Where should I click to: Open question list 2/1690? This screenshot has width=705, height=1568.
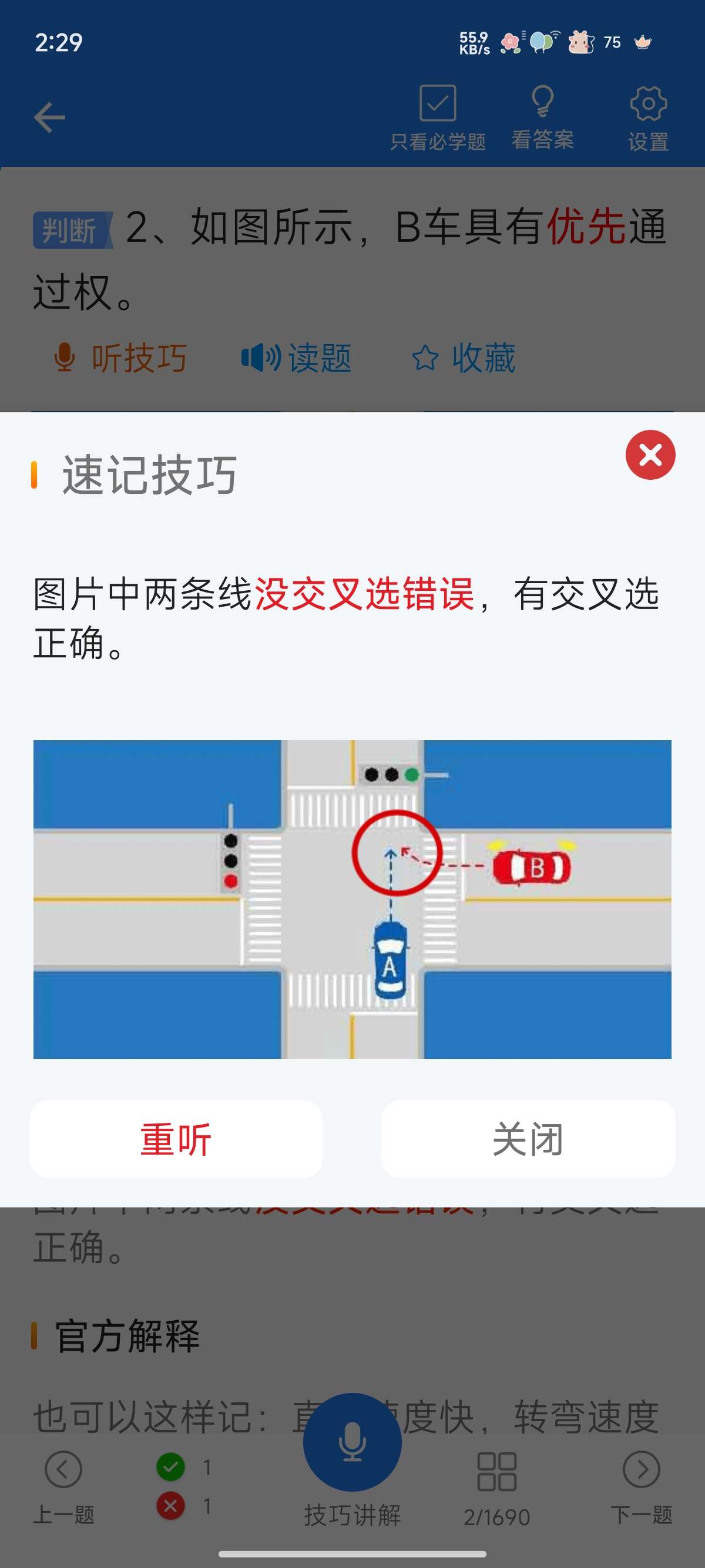point(497,1485)
